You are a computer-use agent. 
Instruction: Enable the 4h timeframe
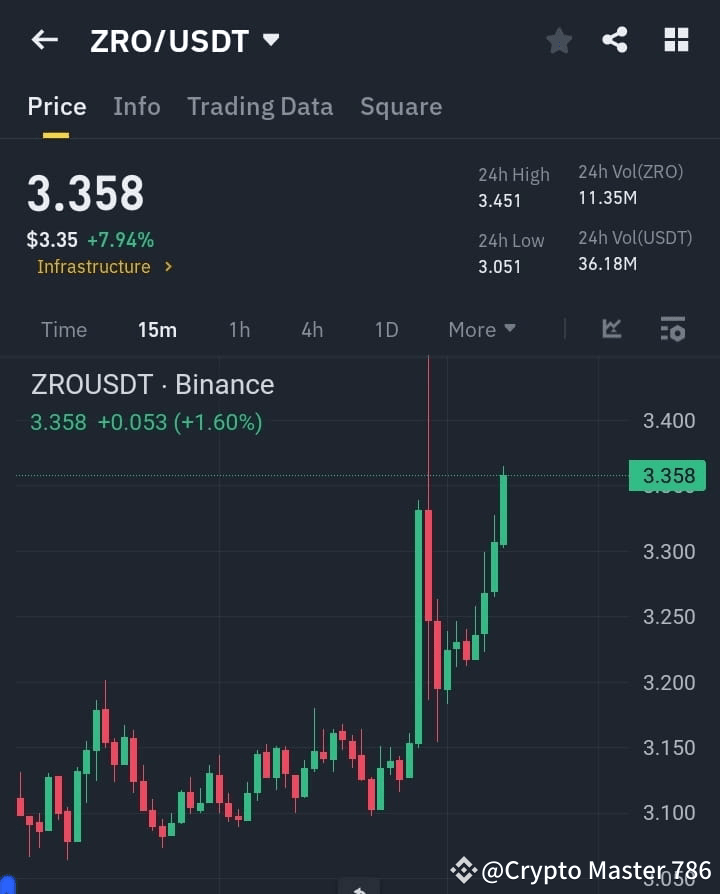(311, 329)
